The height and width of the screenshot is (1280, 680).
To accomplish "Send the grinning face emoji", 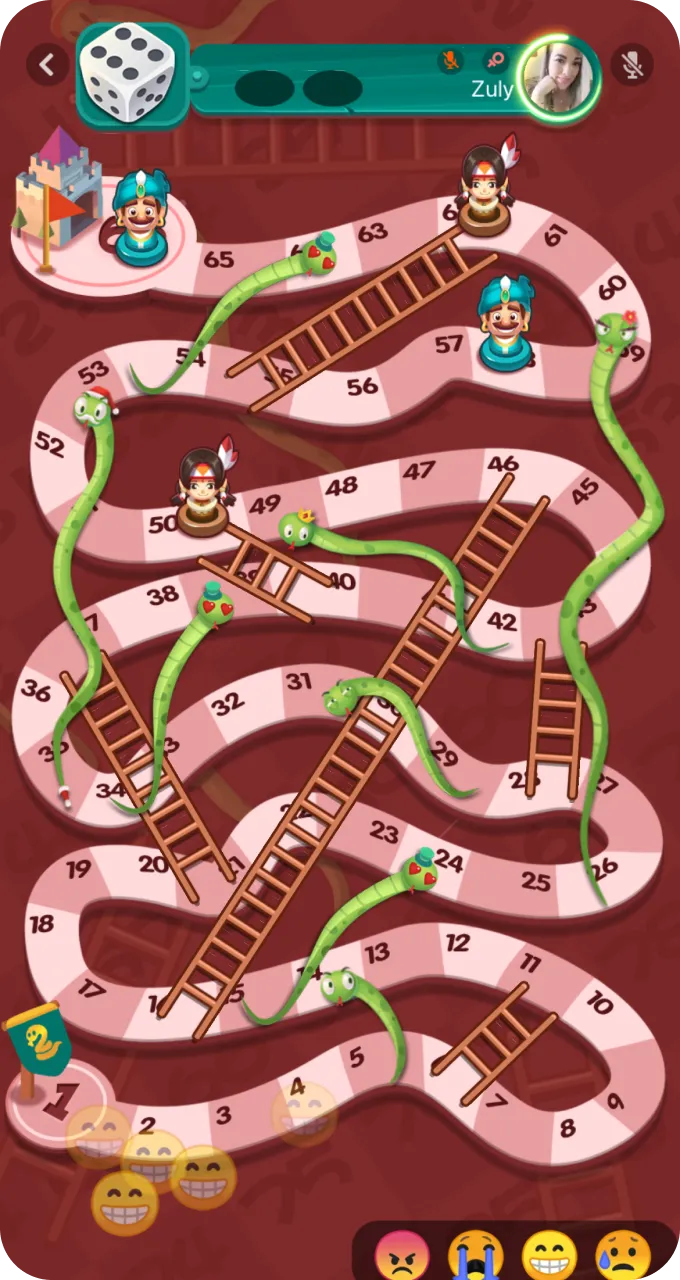I will click(x=549, y=1252).
